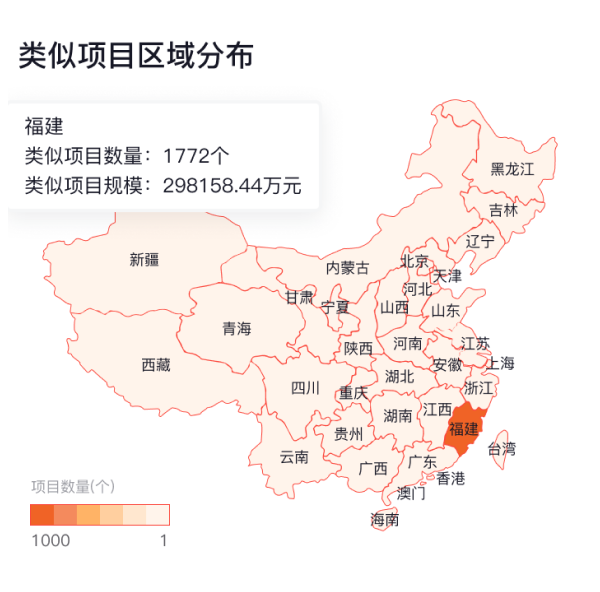Select Hainan island on the map
The image size is (600, 592).
tap(384, 521)
